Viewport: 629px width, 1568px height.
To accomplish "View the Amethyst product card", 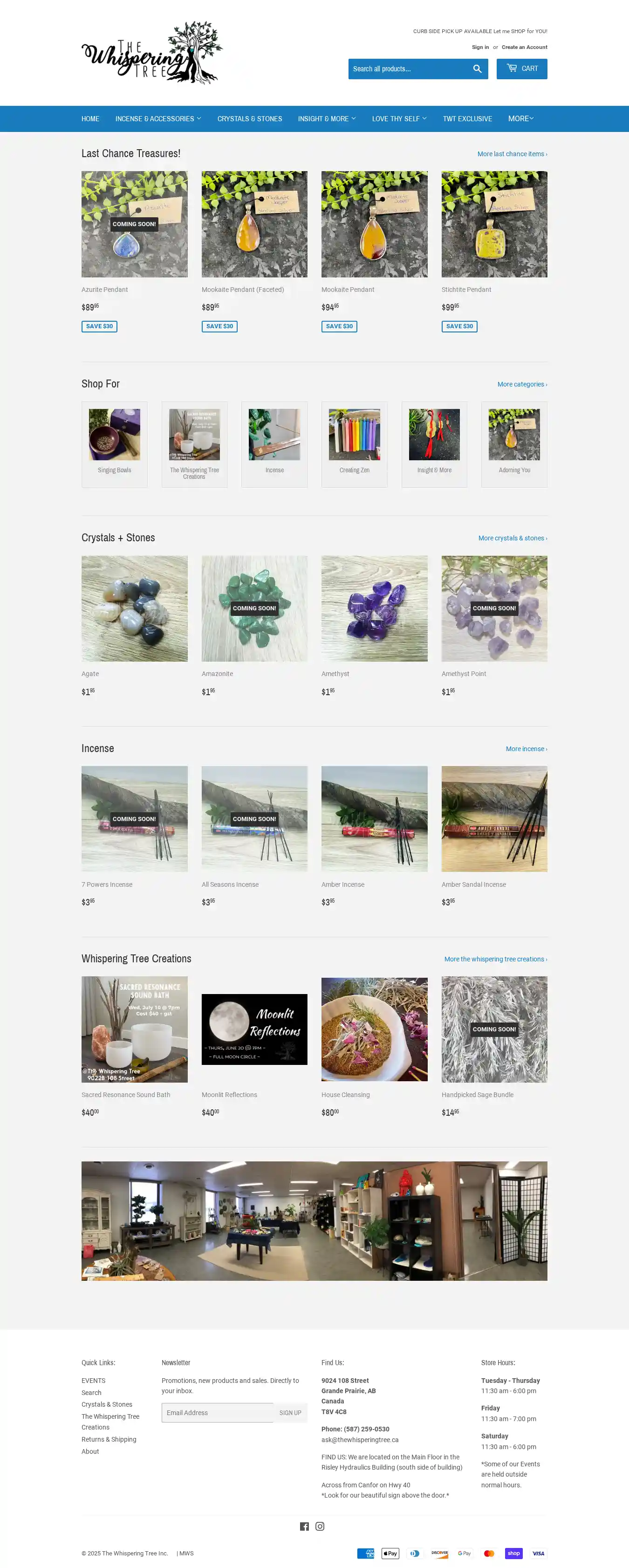I will (x=374, y=609).
